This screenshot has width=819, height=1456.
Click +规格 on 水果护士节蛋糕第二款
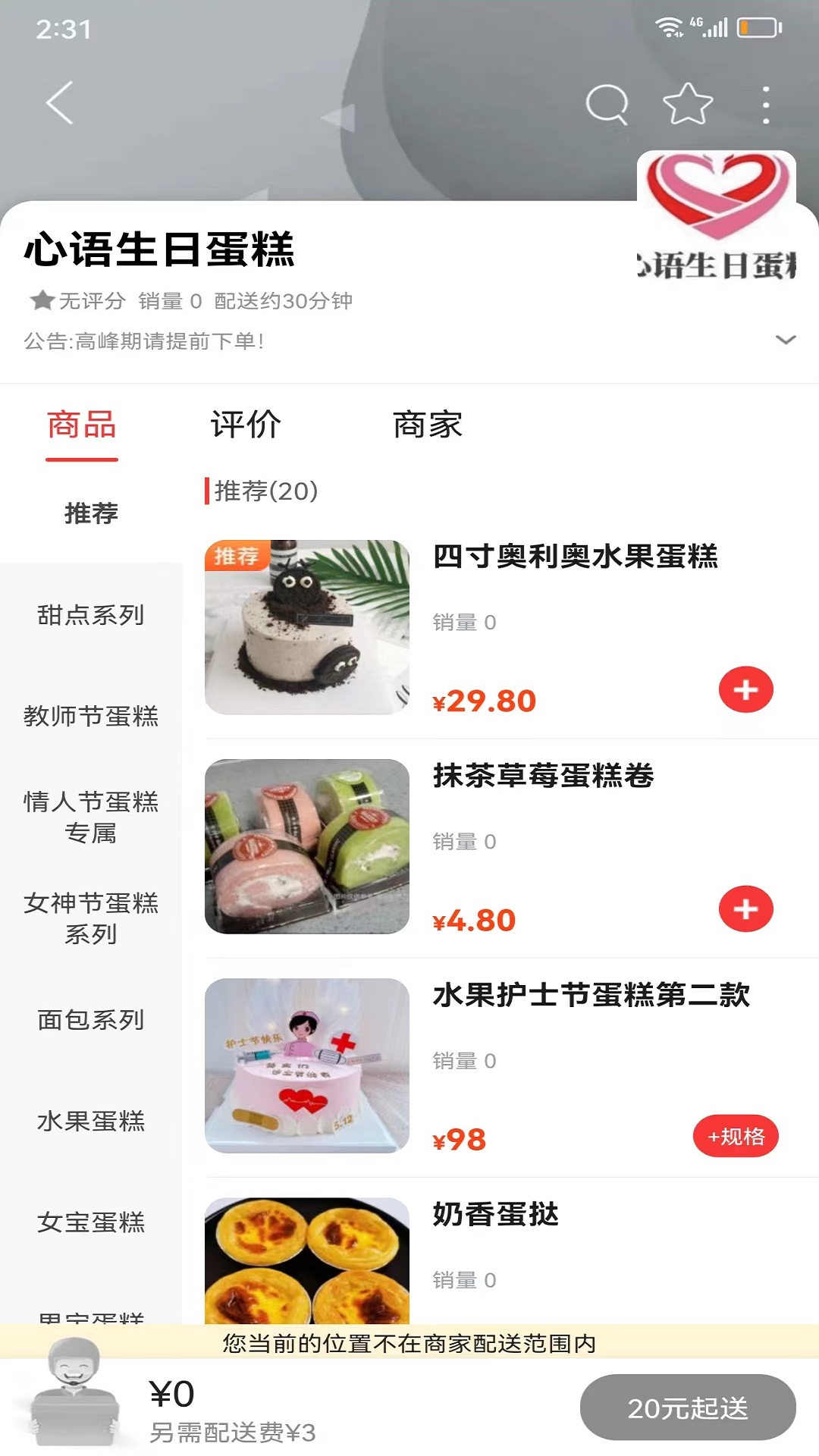coord(735,1137)
